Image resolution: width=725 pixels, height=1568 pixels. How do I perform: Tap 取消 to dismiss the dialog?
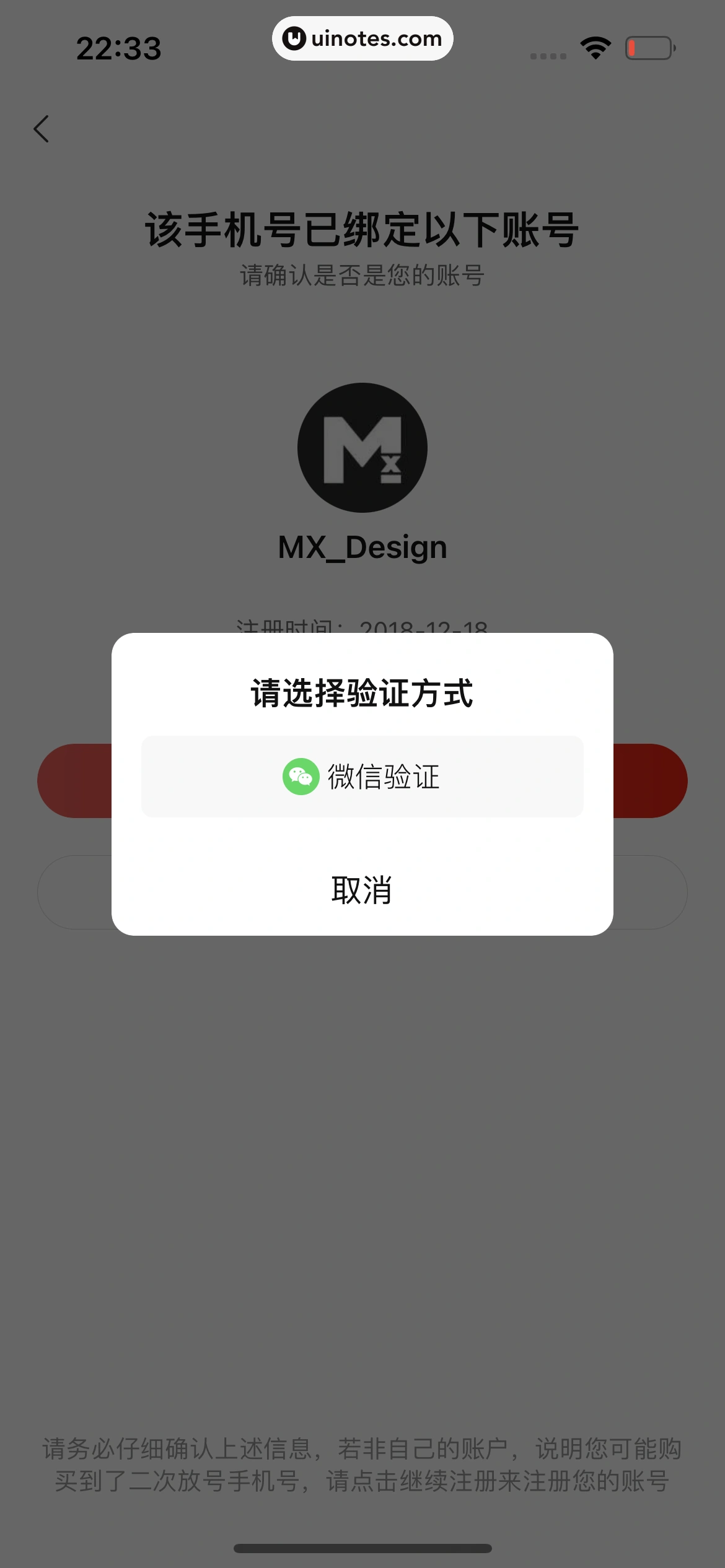coord(362,891)
